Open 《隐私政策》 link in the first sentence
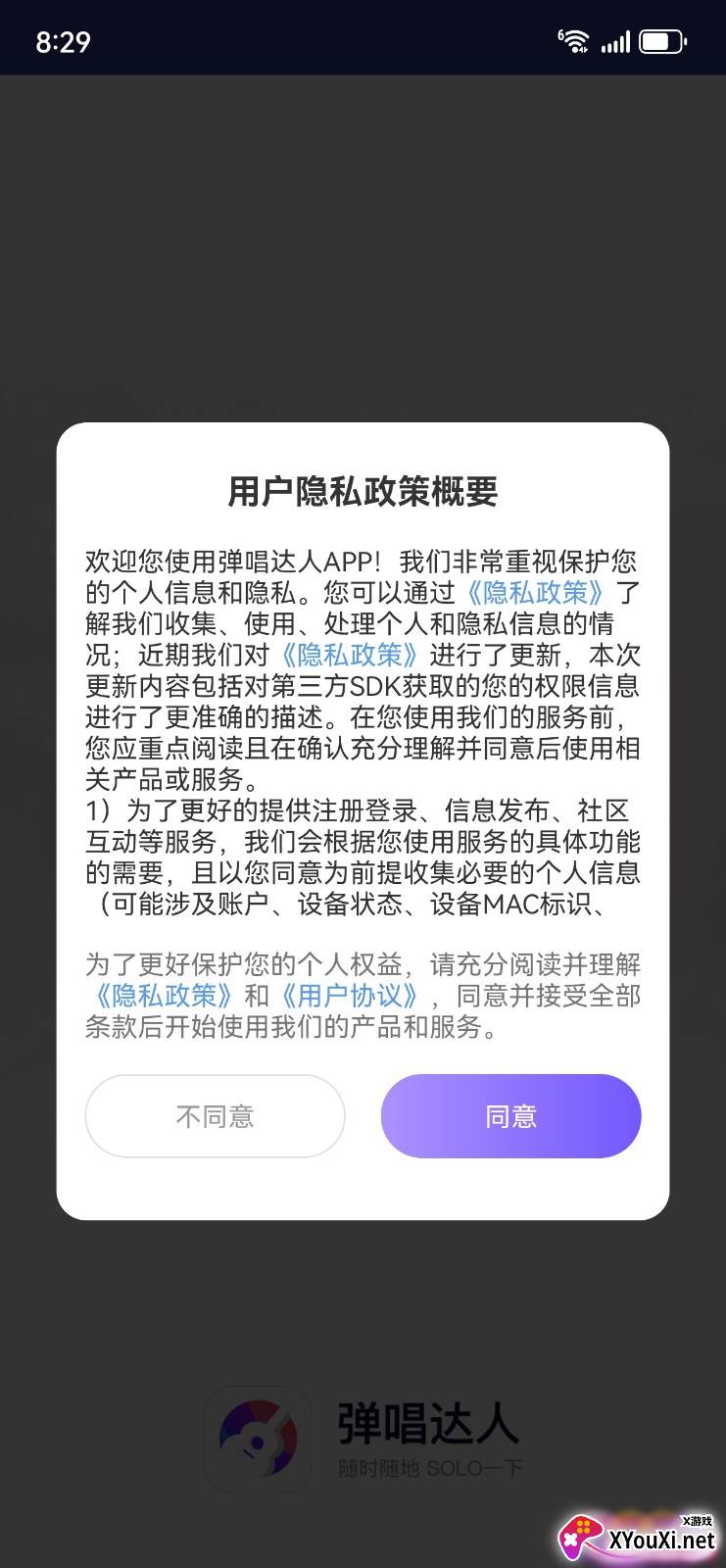The height and width of the screenshot is (1568, 726). [536, 592]
